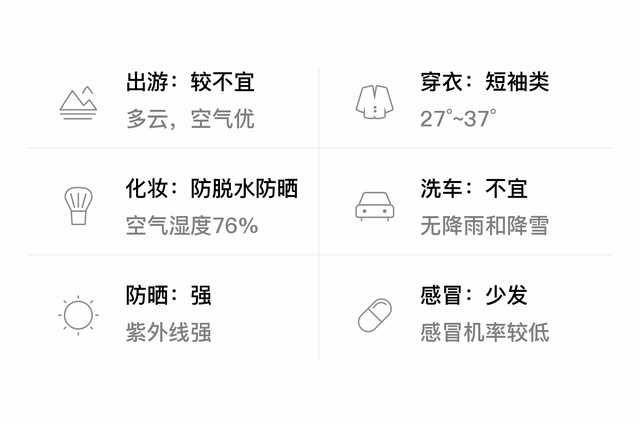Image resolution: width=640 pixels, height=427 pixels.
Task: View the 化妆 makeup index details
Action: coord(175,206)
